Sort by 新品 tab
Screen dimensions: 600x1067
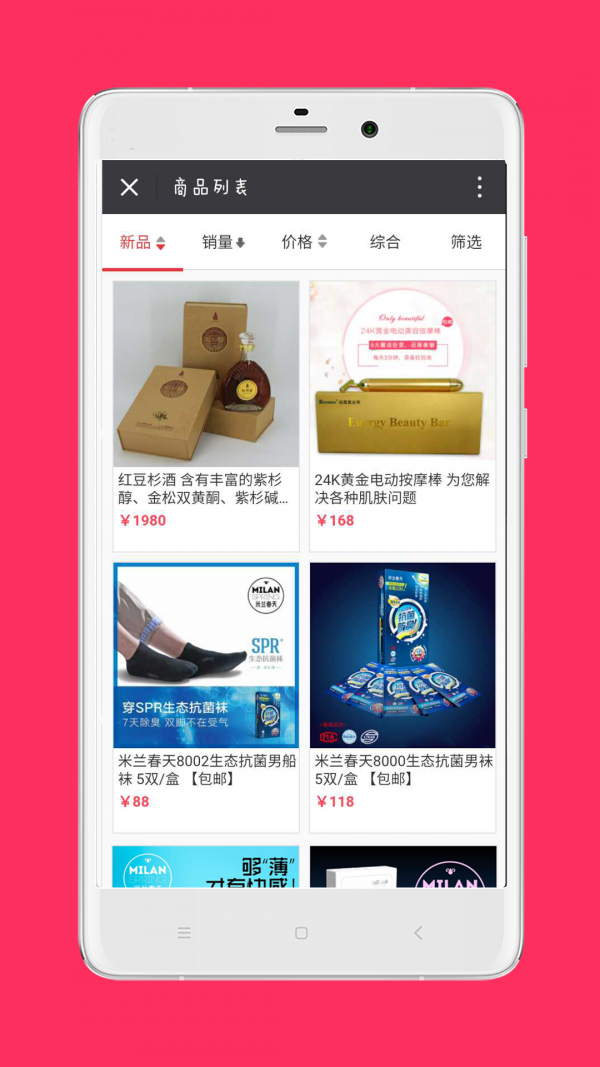click(142, 242)
